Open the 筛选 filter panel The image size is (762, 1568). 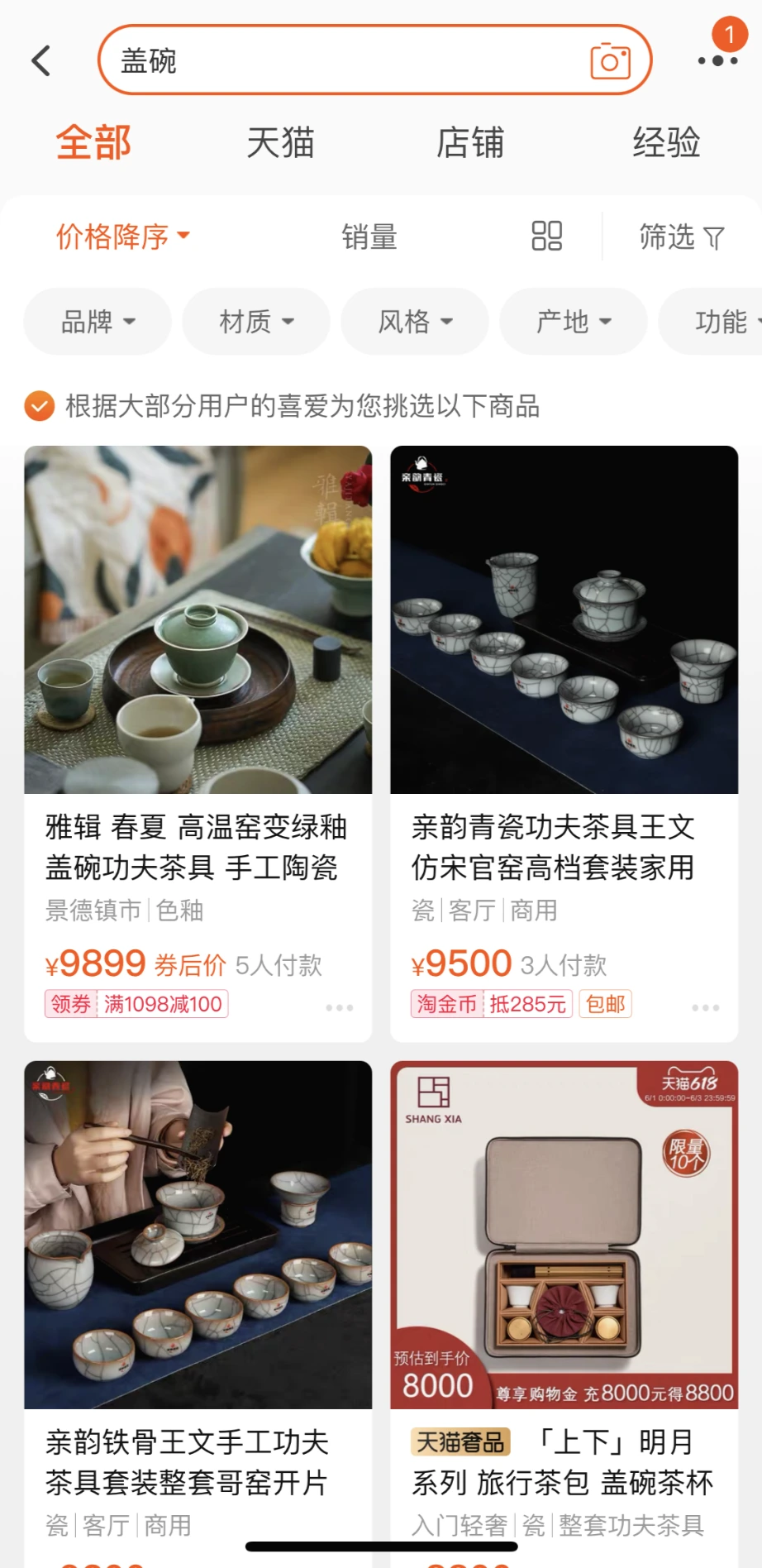click(x=682, y=237)
